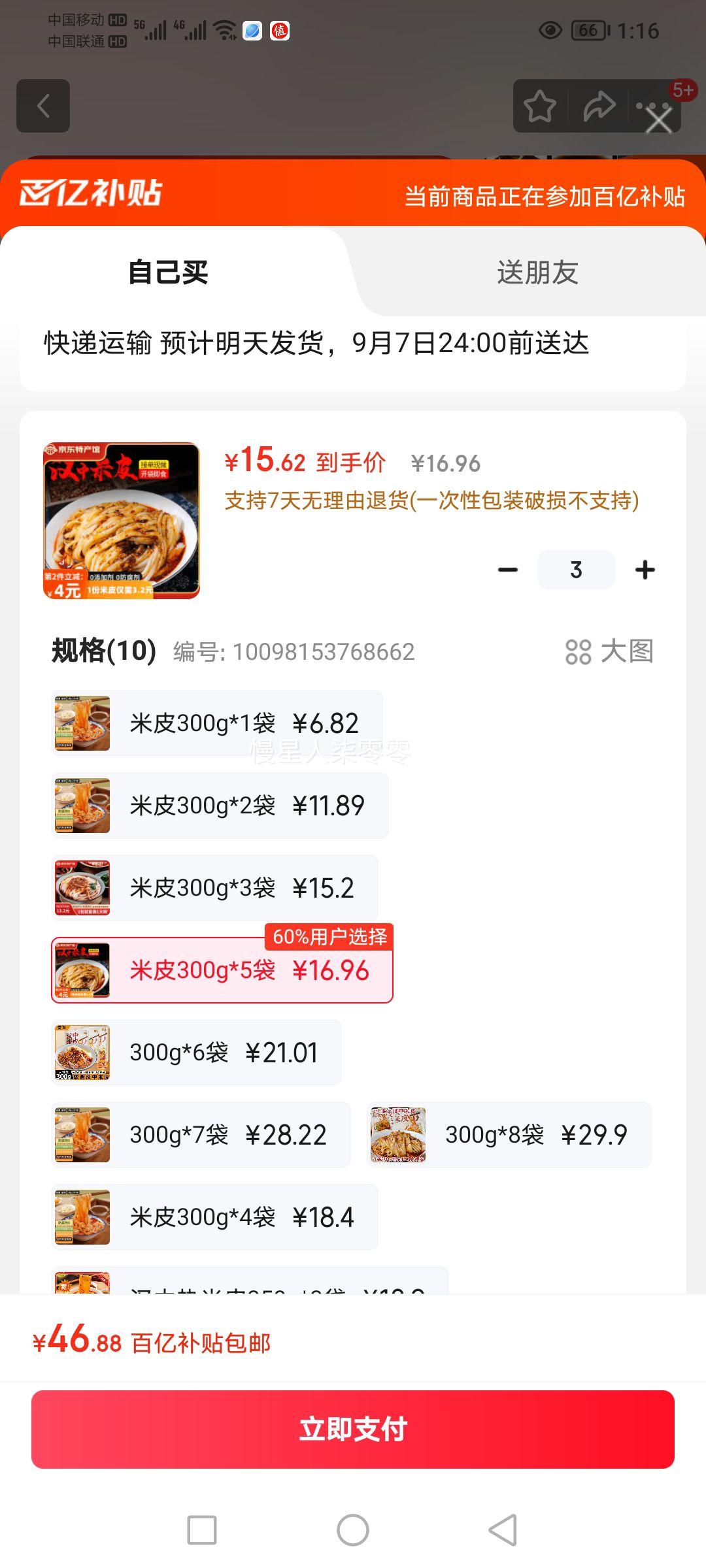Choose the 300g*8袋 ¥29.9 spec
Viewport: 706px width, 1568px height.
(x=510, y=1135)
